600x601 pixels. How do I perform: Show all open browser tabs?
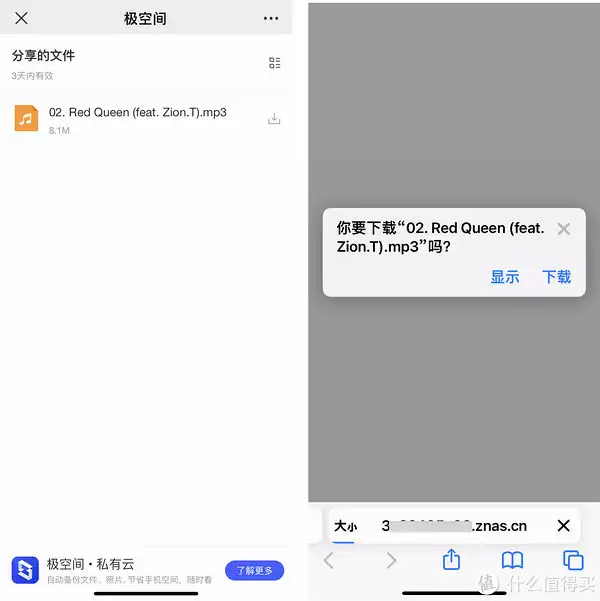pyautogui.click(x=573, y=560)
